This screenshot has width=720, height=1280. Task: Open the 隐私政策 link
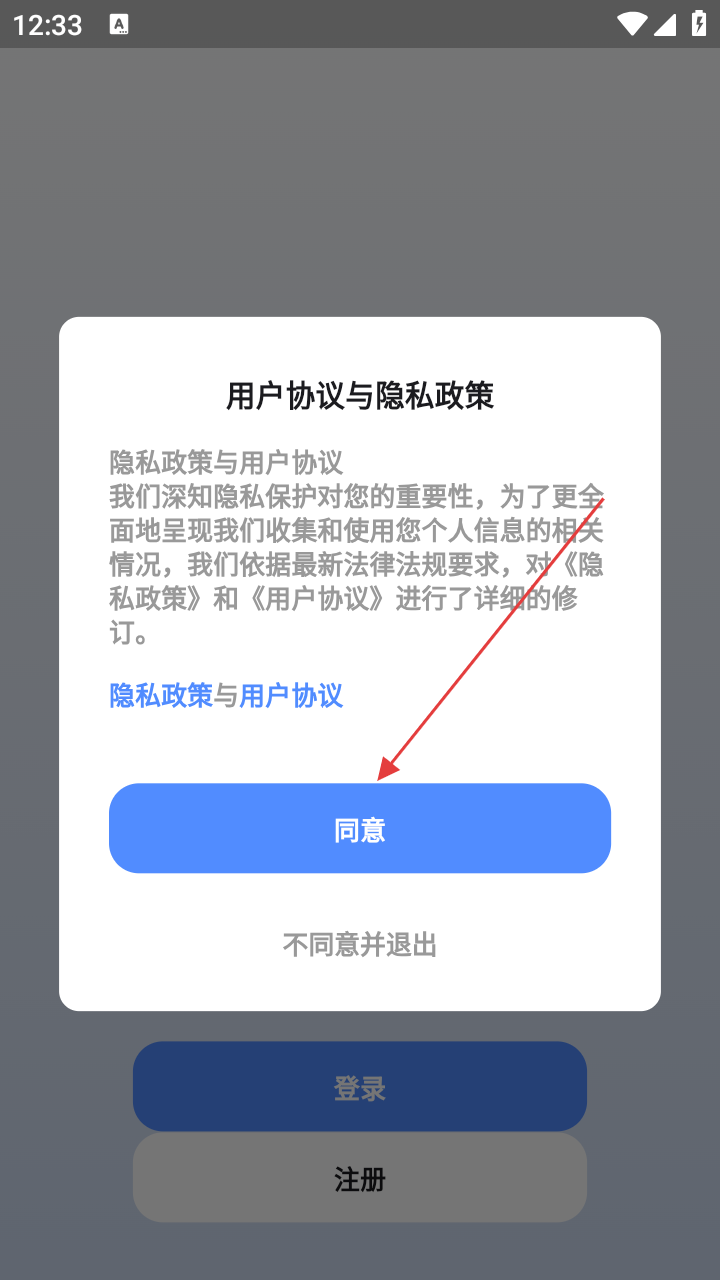[x=160, y=695]
